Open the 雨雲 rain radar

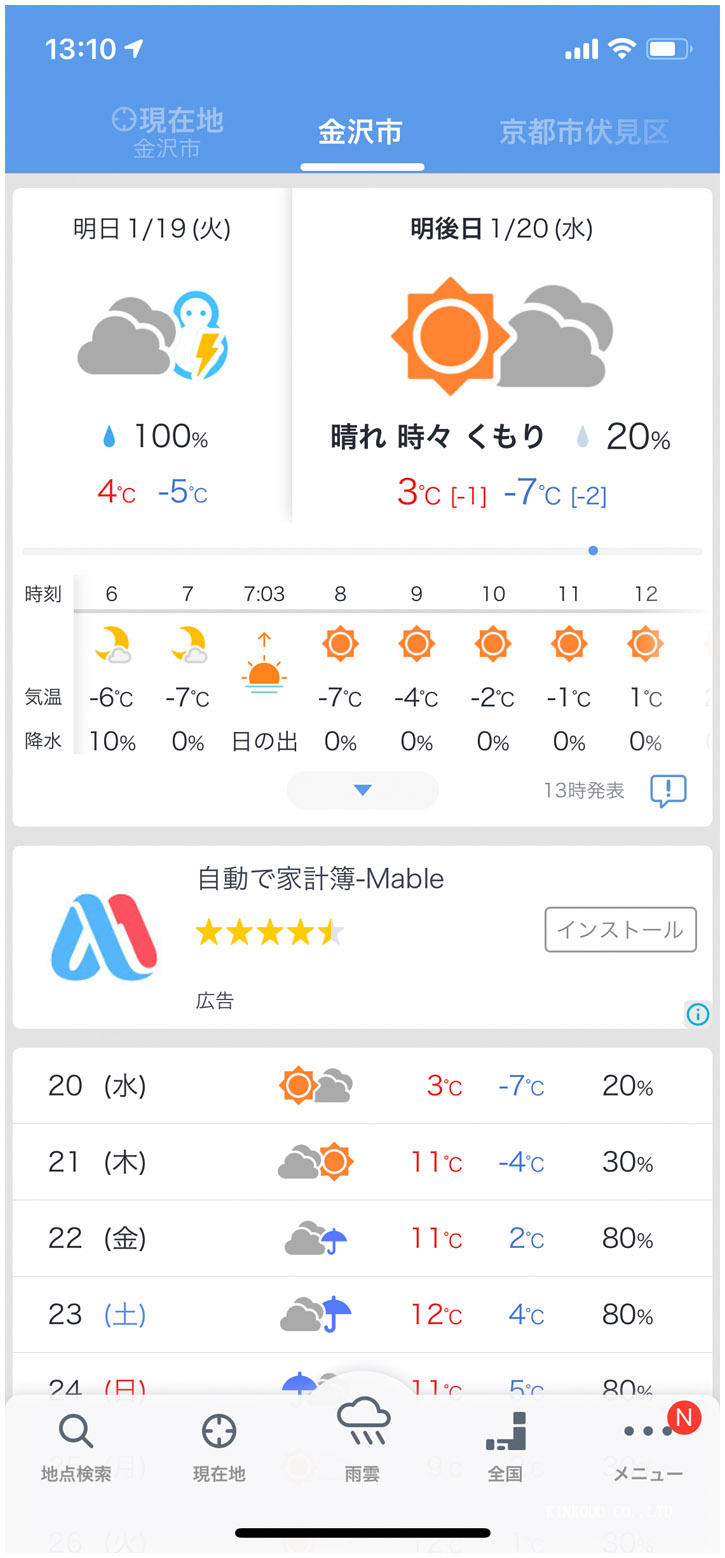(x=362, y=1438)
